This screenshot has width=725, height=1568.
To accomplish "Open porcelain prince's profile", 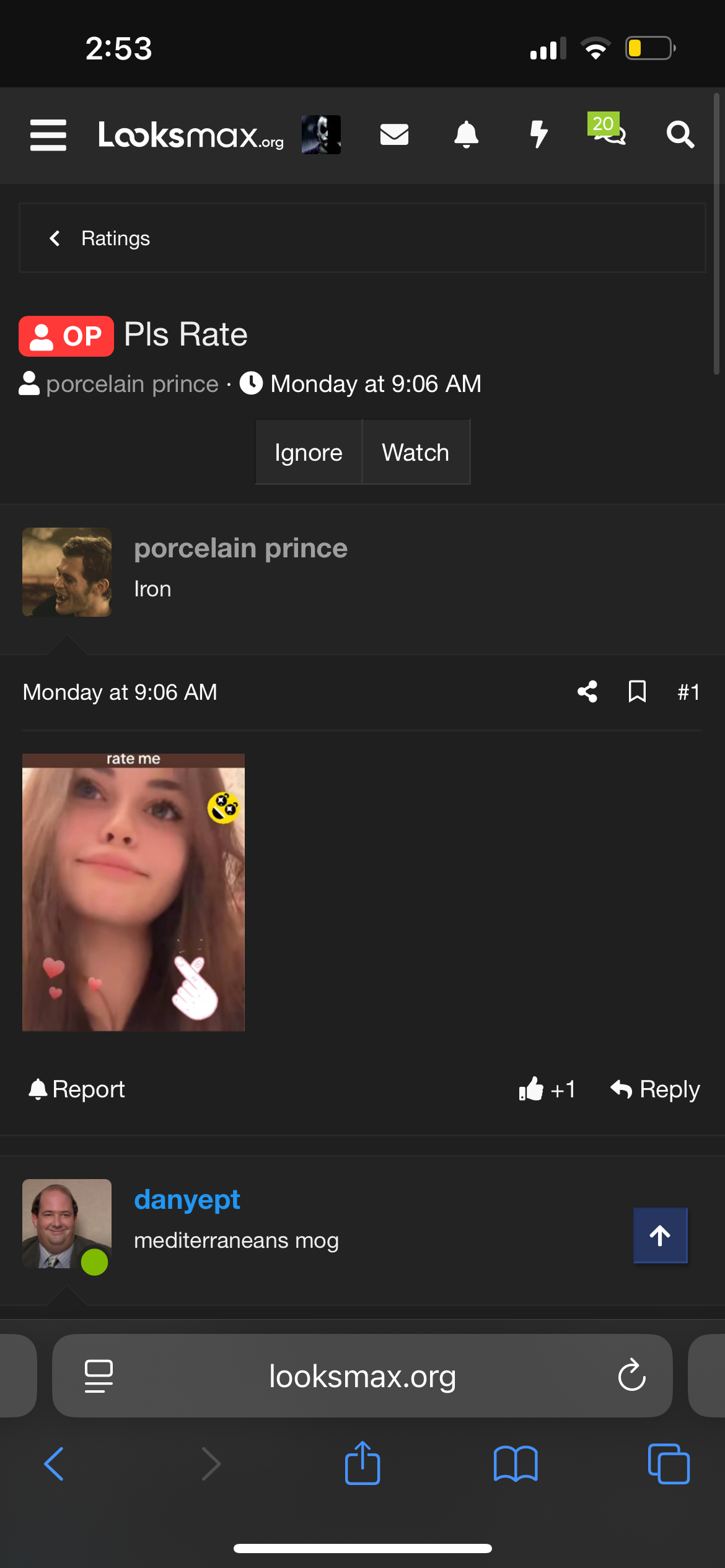I will 240,549.
